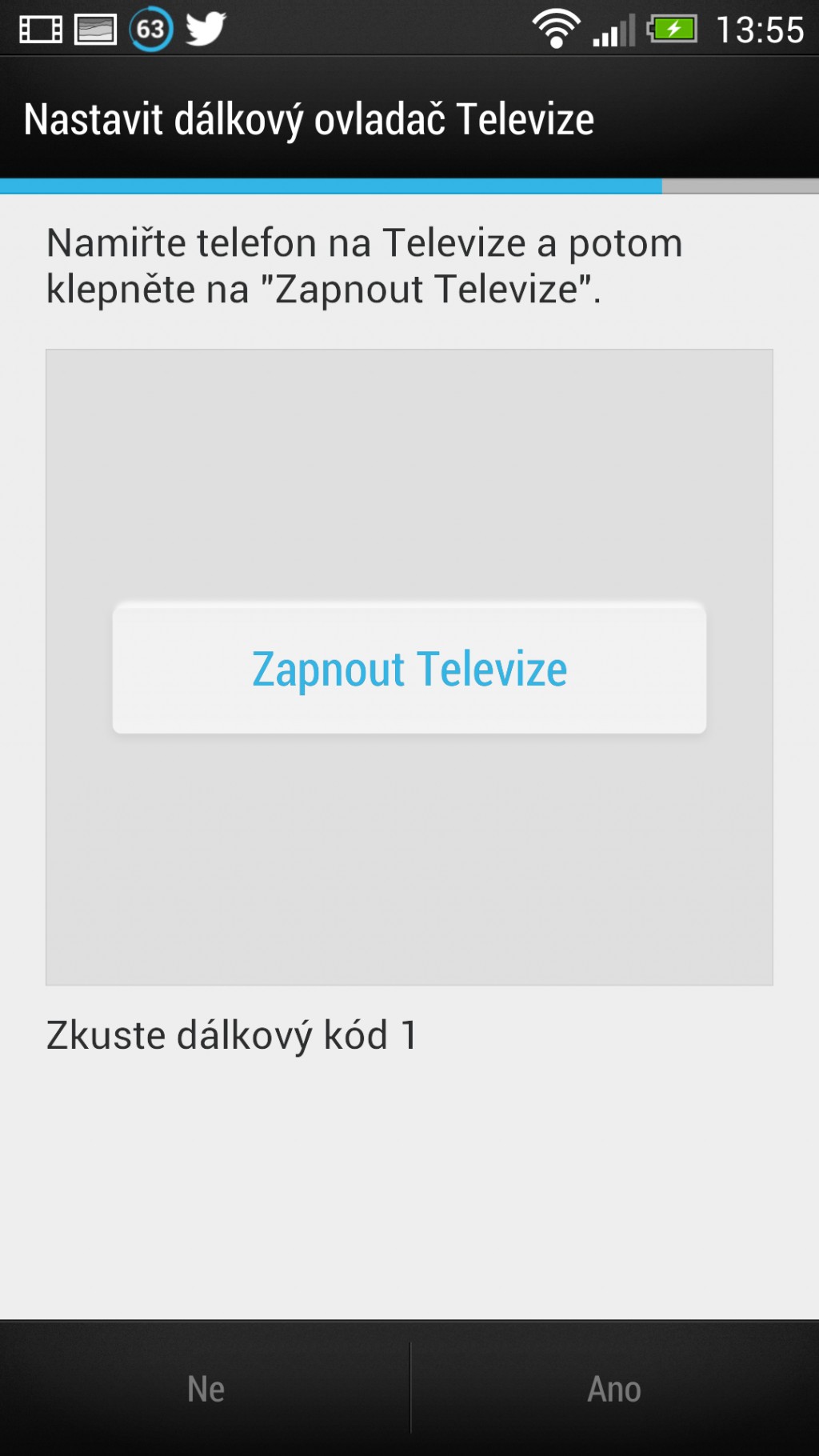The width and height of the screenshot is (819, 1456).
Task: Tap the Zapnout Televize button
Action: [x=409, y=668]
